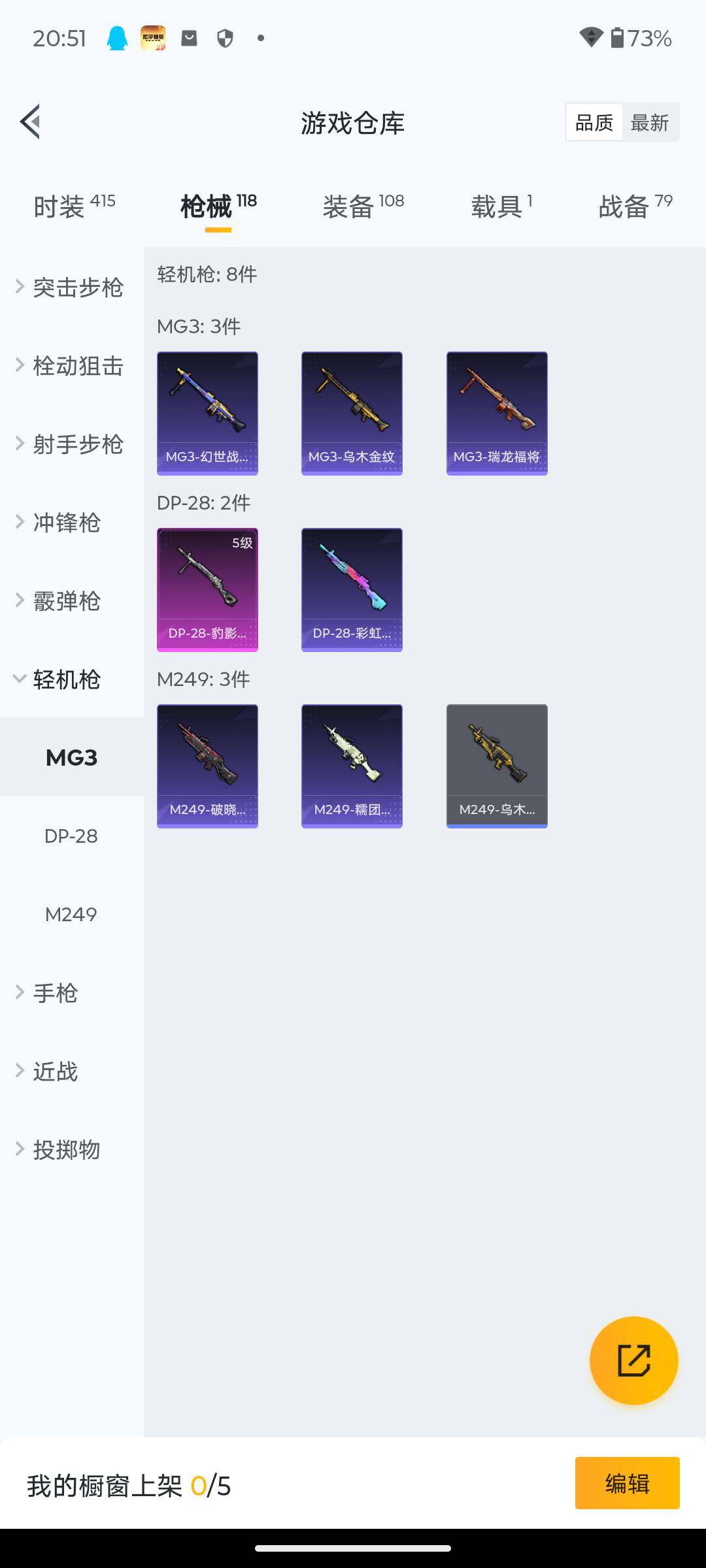Select M249 in the sidebar
The height and width of the screenshot is (1568, 706).
71,914
